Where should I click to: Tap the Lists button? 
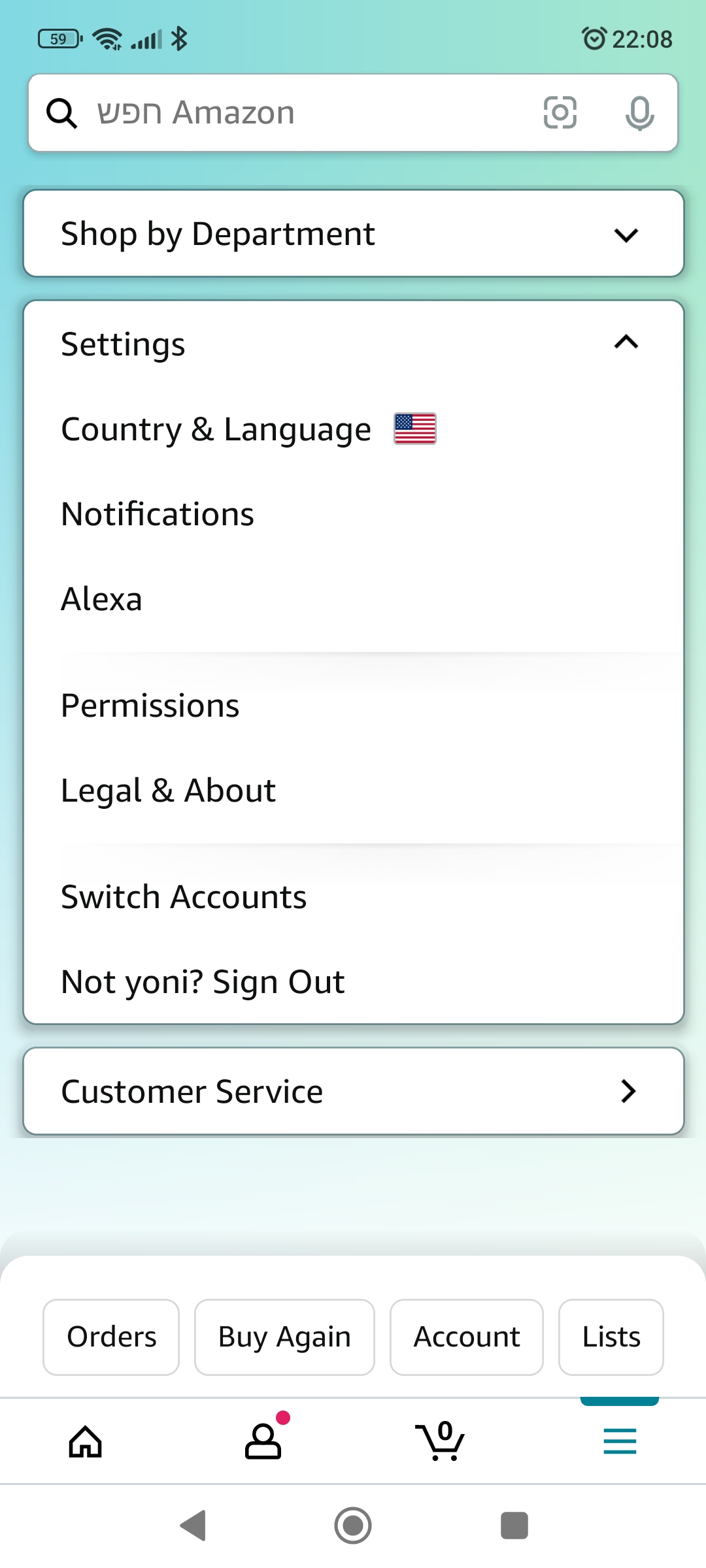pos(611,1337)
